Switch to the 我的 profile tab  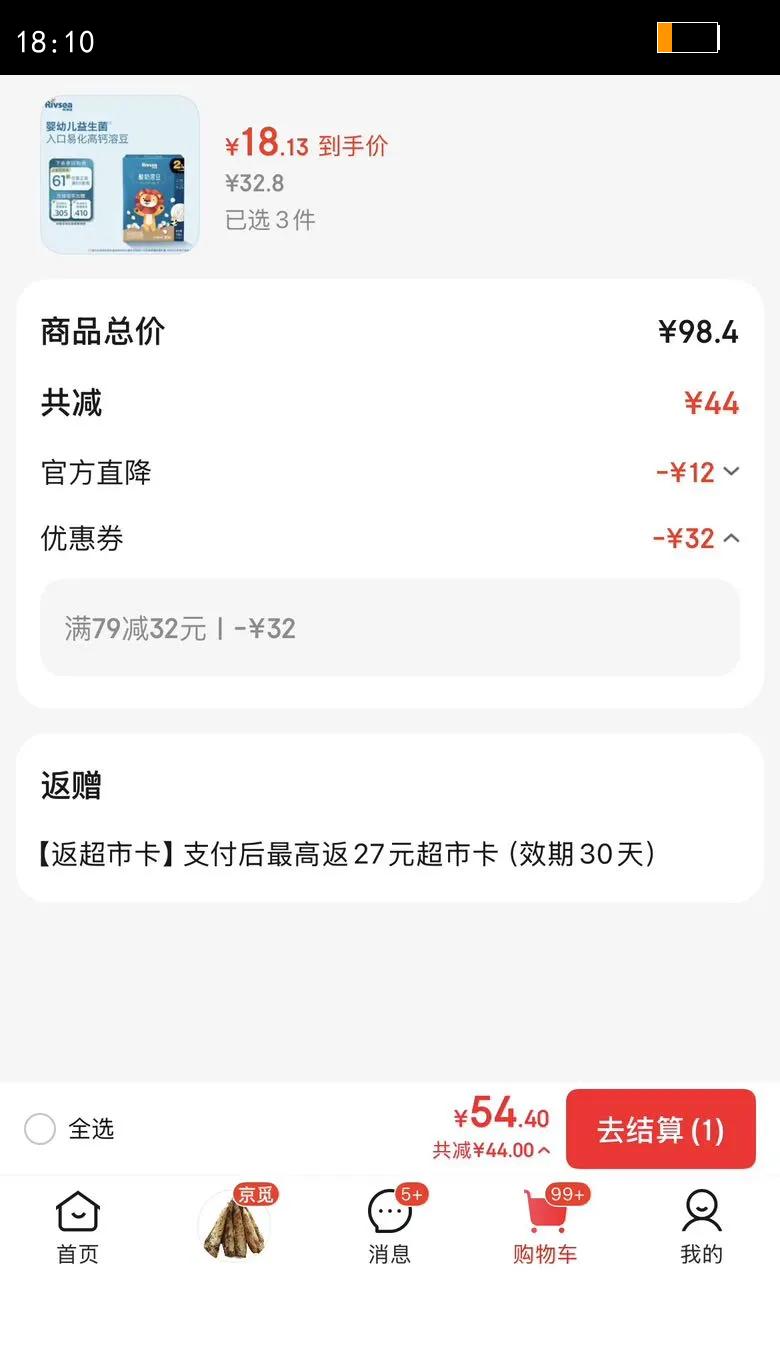tap(701, 1228)
